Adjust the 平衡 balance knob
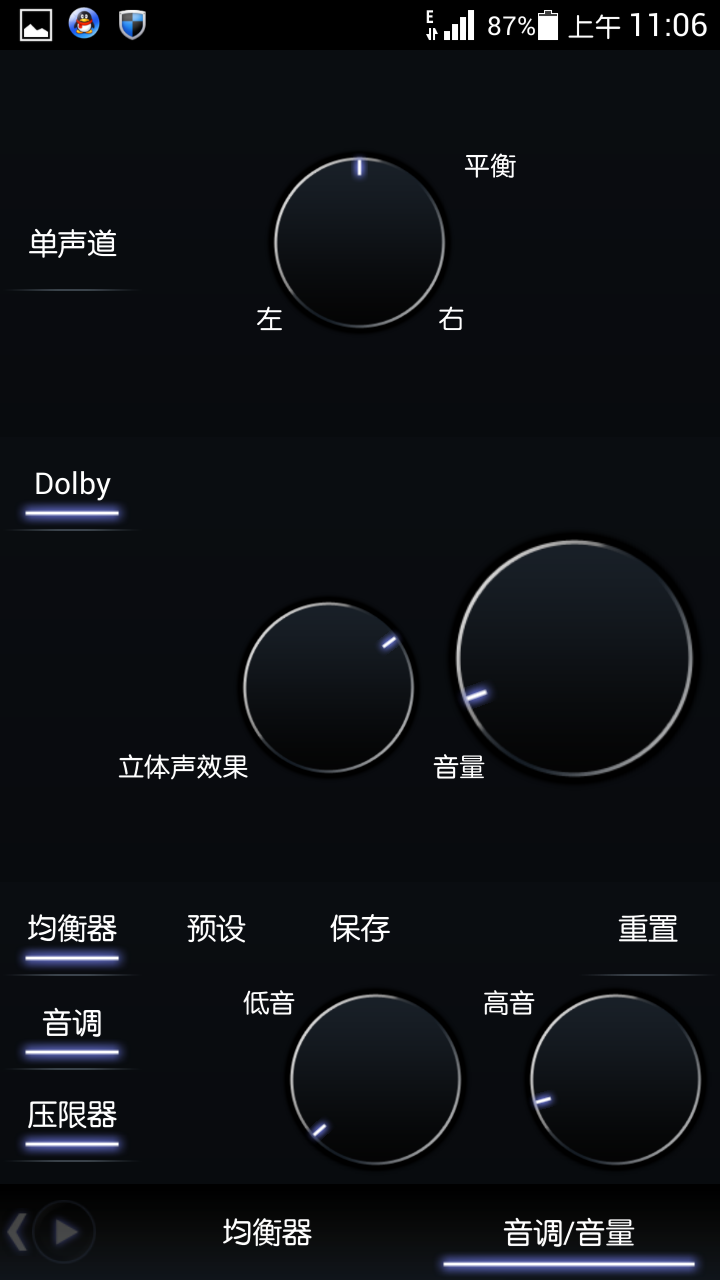Image resolution: width=720 pixels, height=1280 pixels. pyautogui.click(x=358, y=243)
